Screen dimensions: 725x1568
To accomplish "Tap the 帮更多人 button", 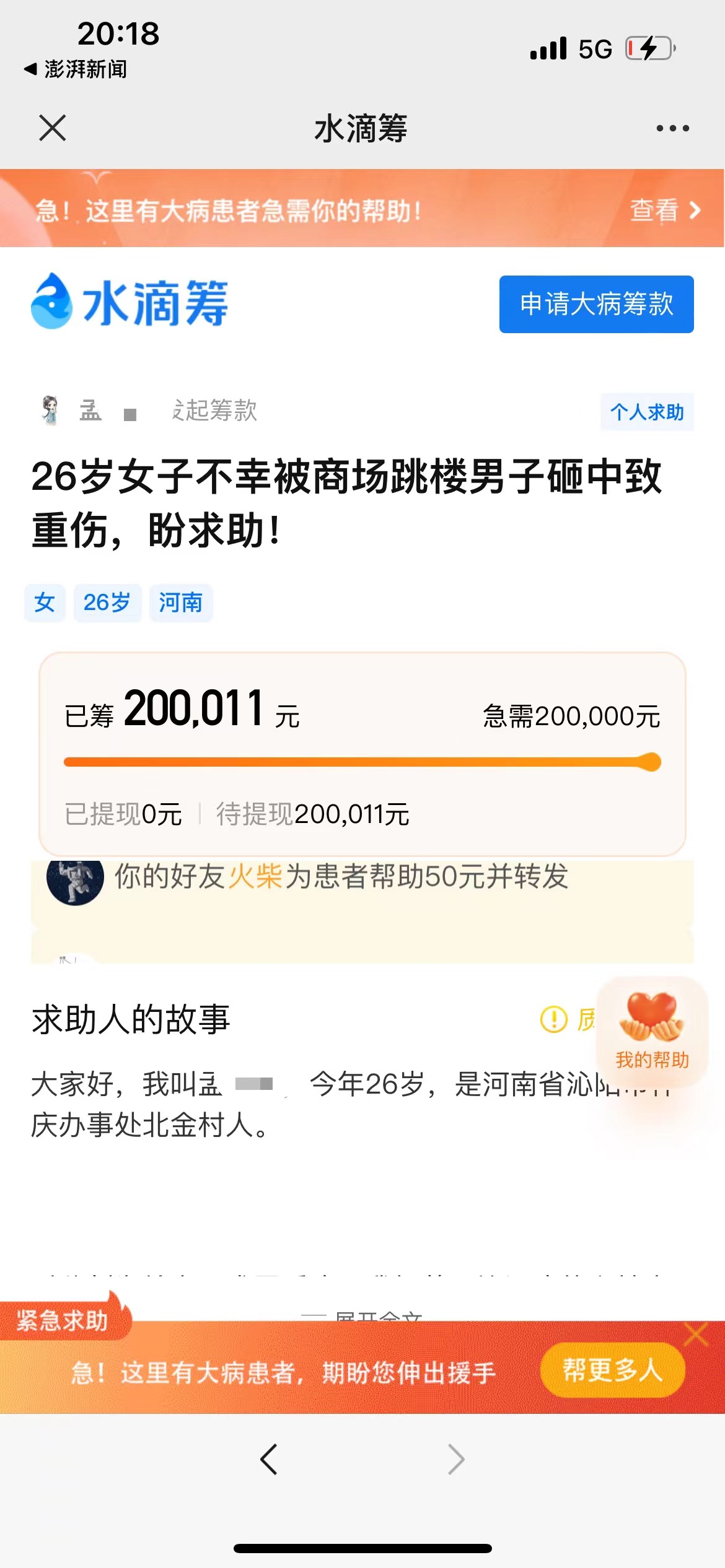I will [612, 1369].
